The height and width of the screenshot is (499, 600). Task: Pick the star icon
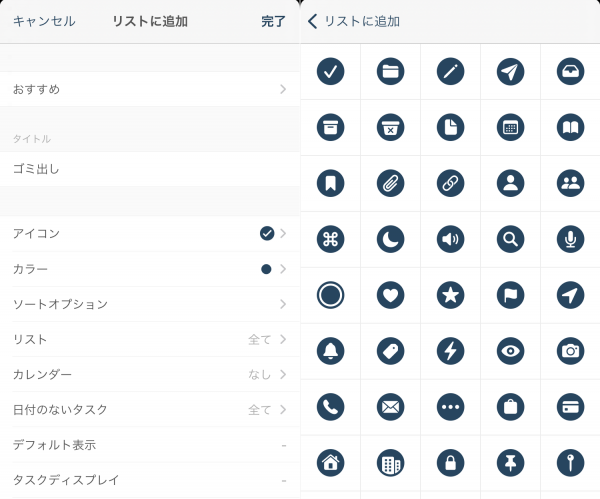click(450, 295)
